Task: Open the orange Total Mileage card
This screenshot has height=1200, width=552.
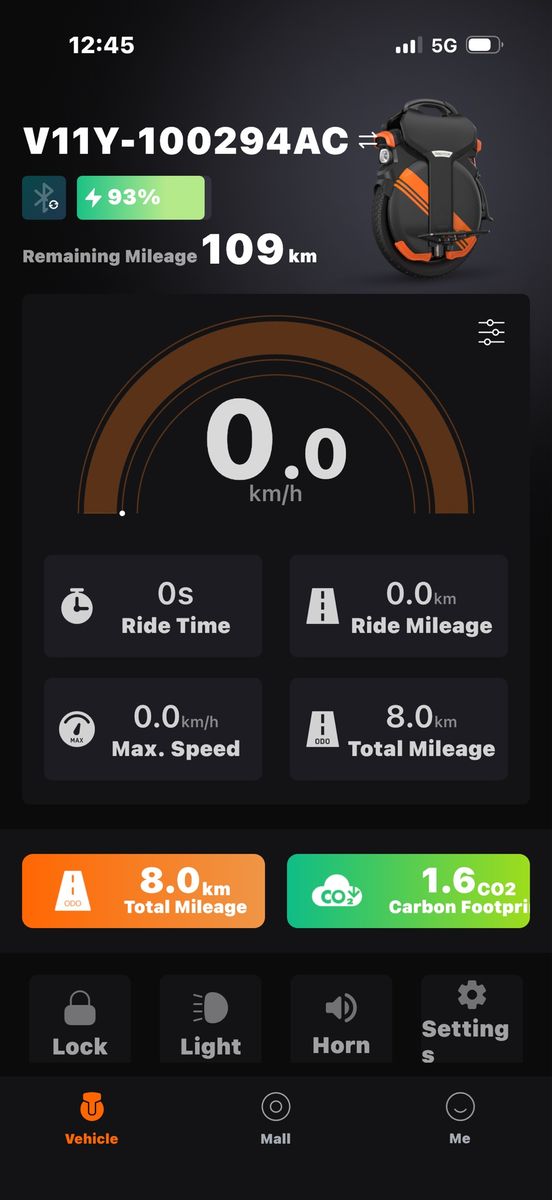Action: coord(143,890)
